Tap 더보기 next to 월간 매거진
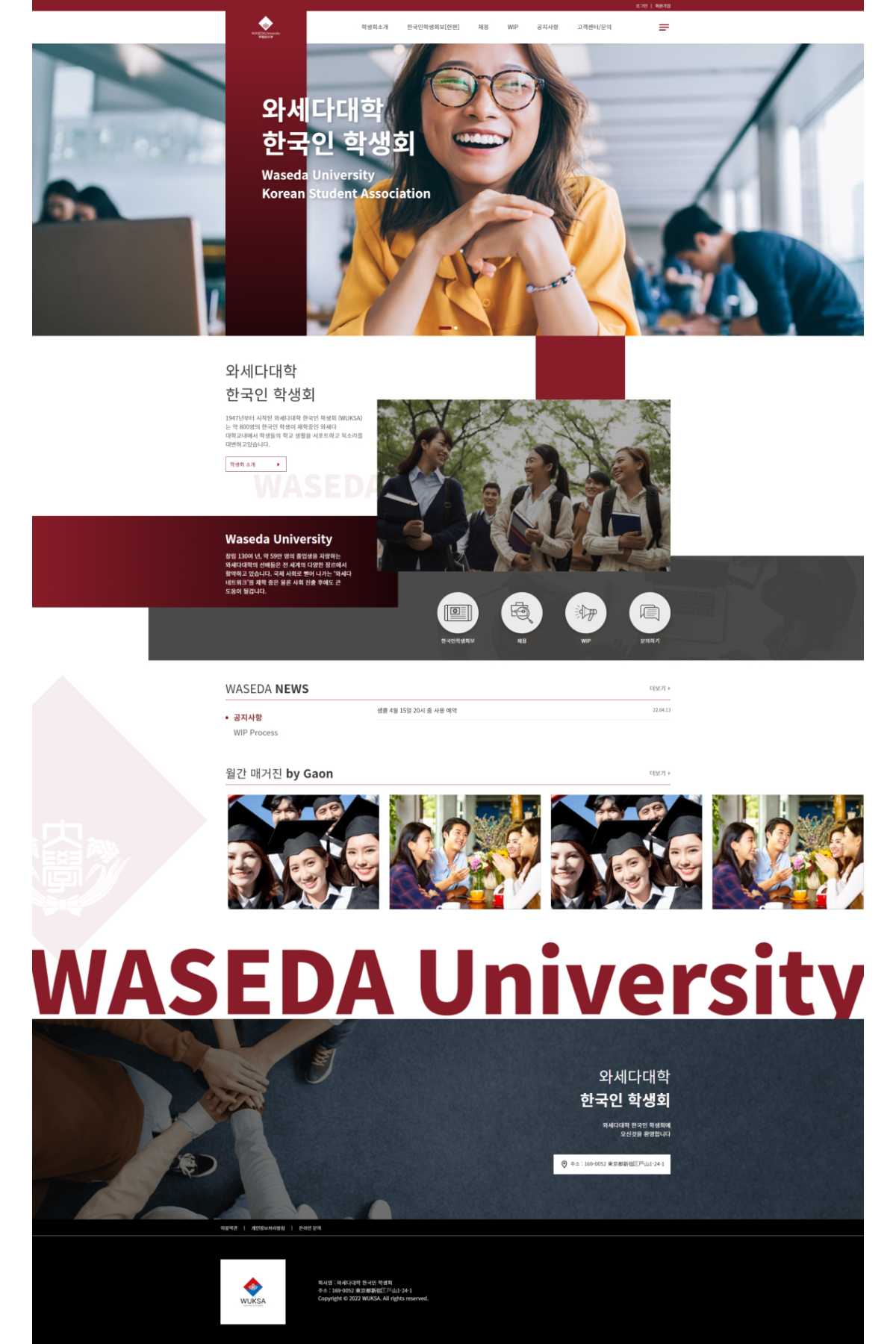Image resolution: width=896 pixels, height=1344 pixels. pyautogui.click(x=659, y=774)
